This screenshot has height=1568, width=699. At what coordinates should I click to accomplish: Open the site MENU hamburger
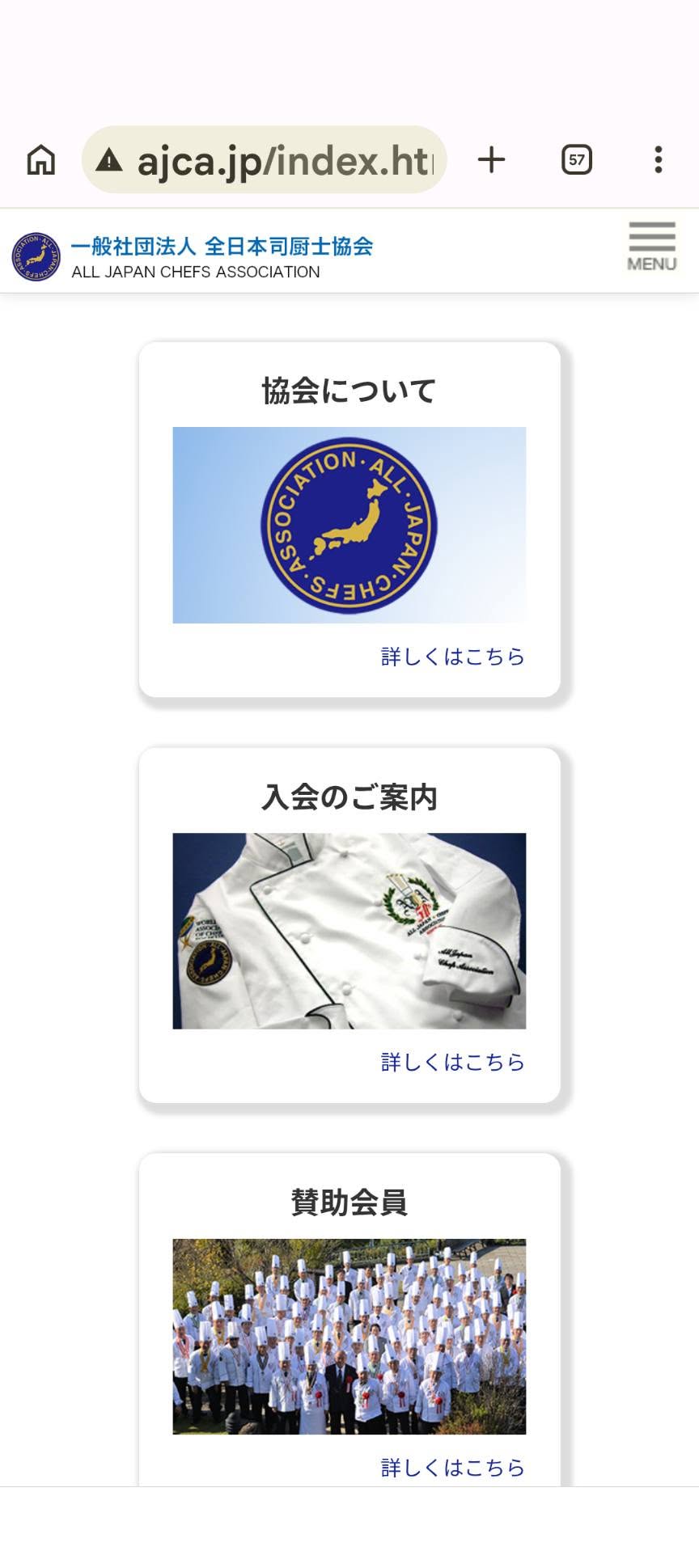[652, 247]
